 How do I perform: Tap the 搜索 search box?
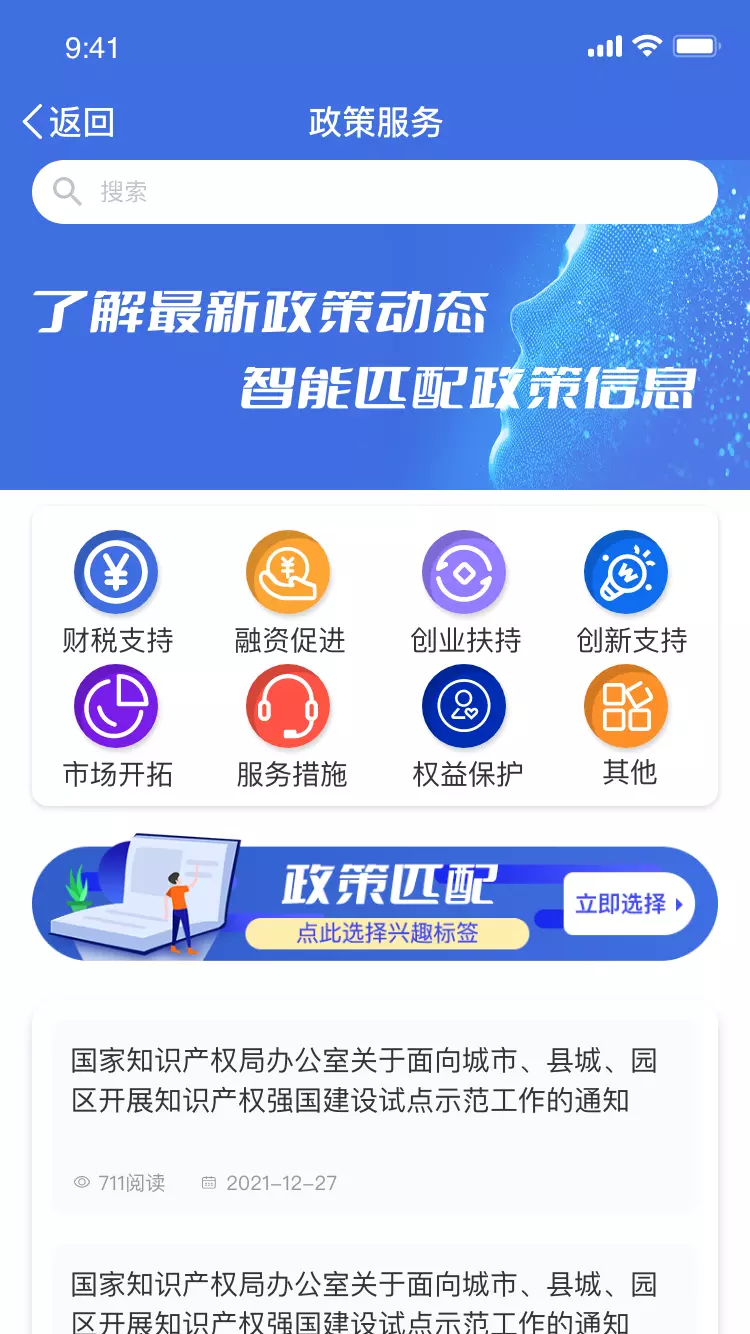coord(375,192)
